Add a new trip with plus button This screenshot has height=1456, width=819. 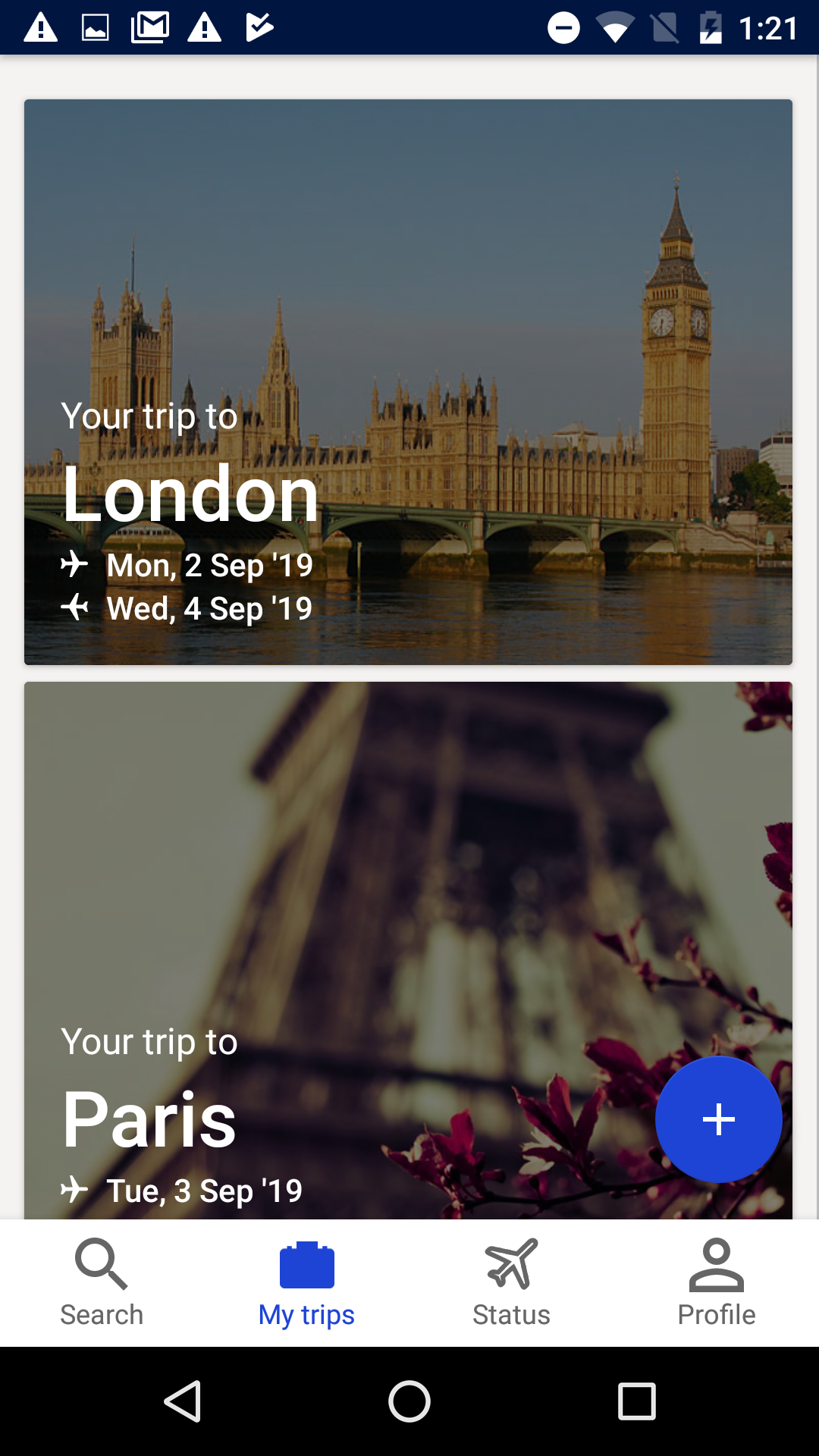(718, 1119)
